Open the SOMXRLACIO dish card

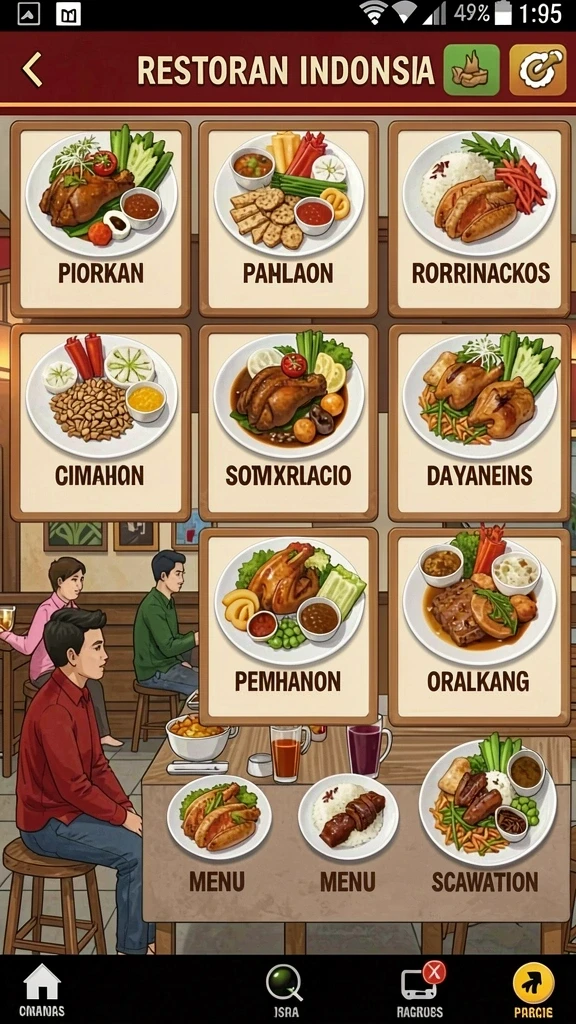tap(289, 423)
